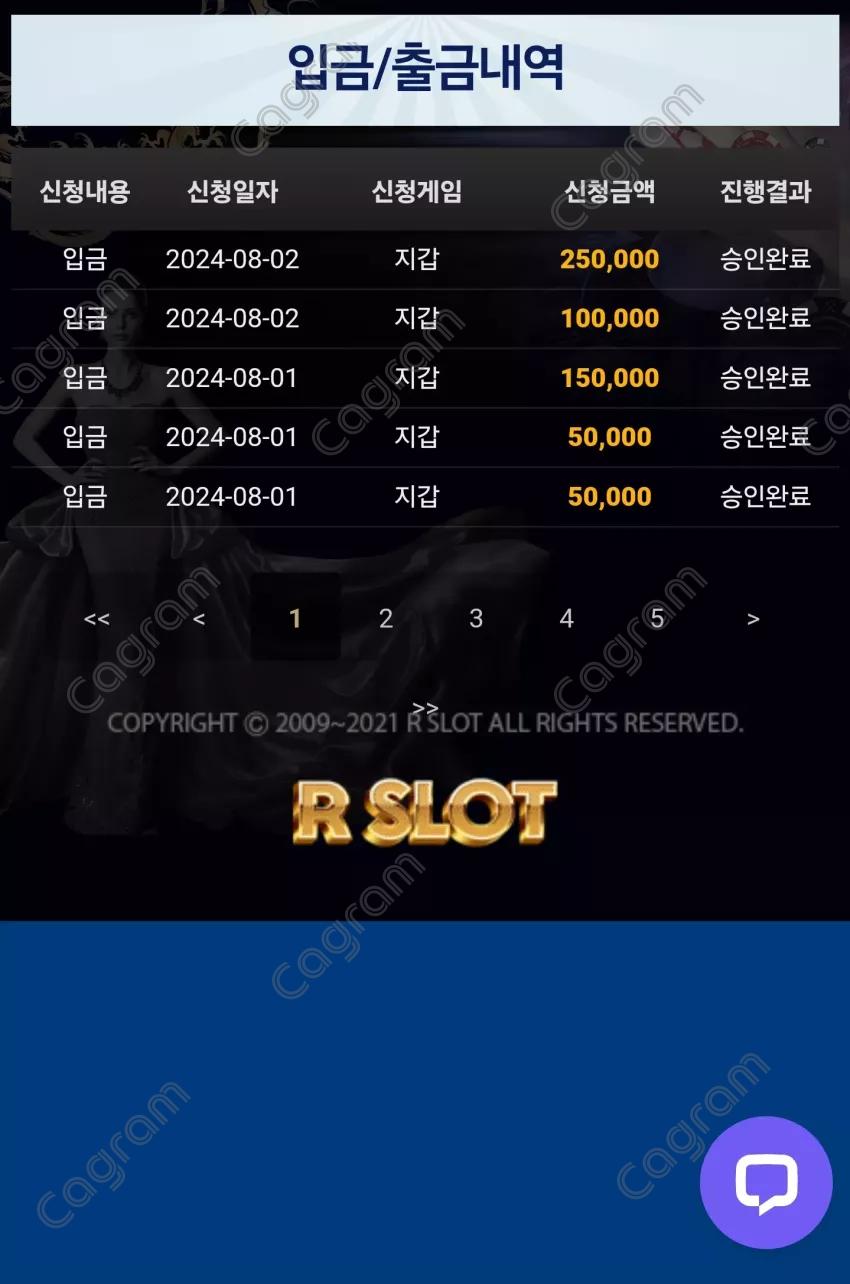The height and width of the screenshot is (1284, 850).
Task: Go to page 2 of the history
Action: tap(386, 619)
